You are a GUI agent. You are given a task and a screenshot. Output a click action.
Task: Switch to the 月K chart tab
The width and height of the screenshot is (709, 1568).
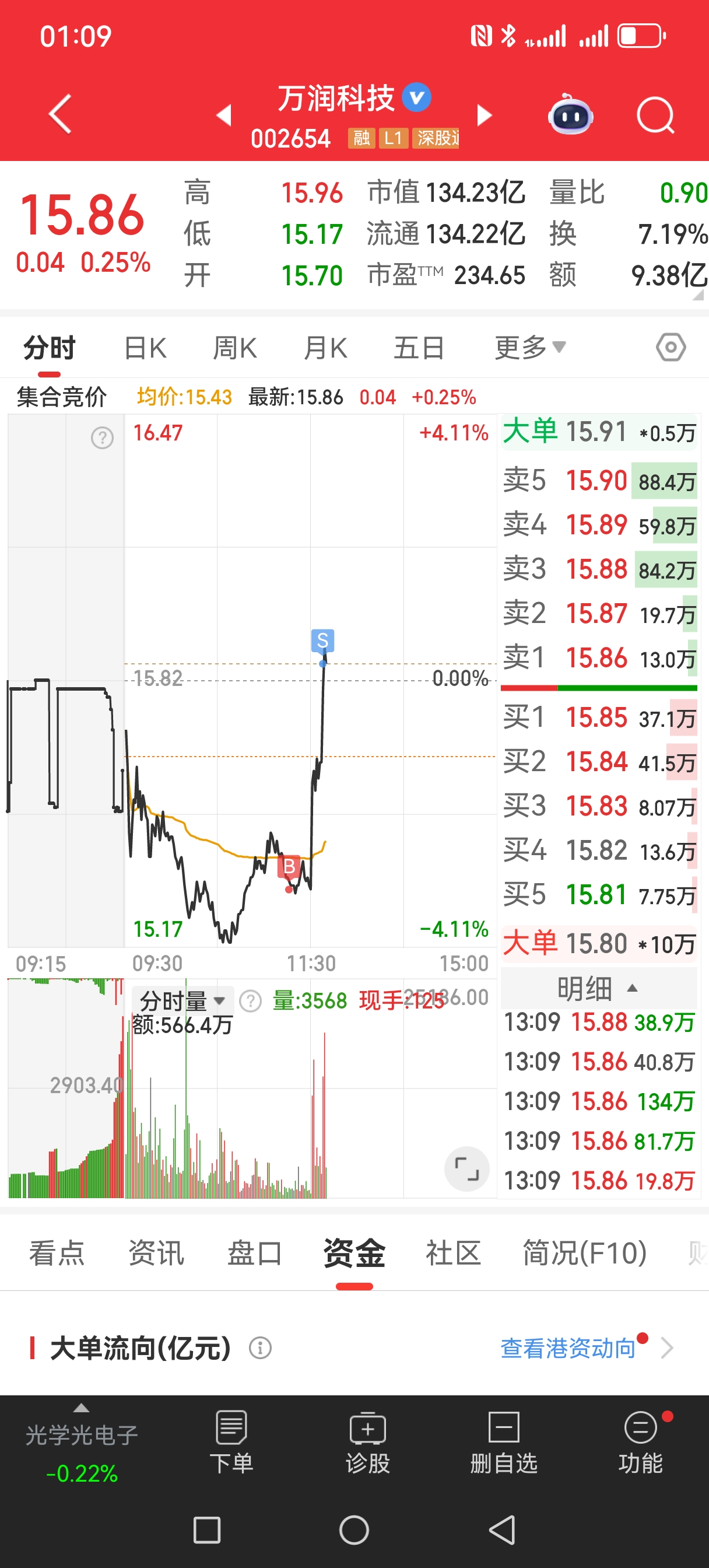pyautogui.click(x=325, y=348)
